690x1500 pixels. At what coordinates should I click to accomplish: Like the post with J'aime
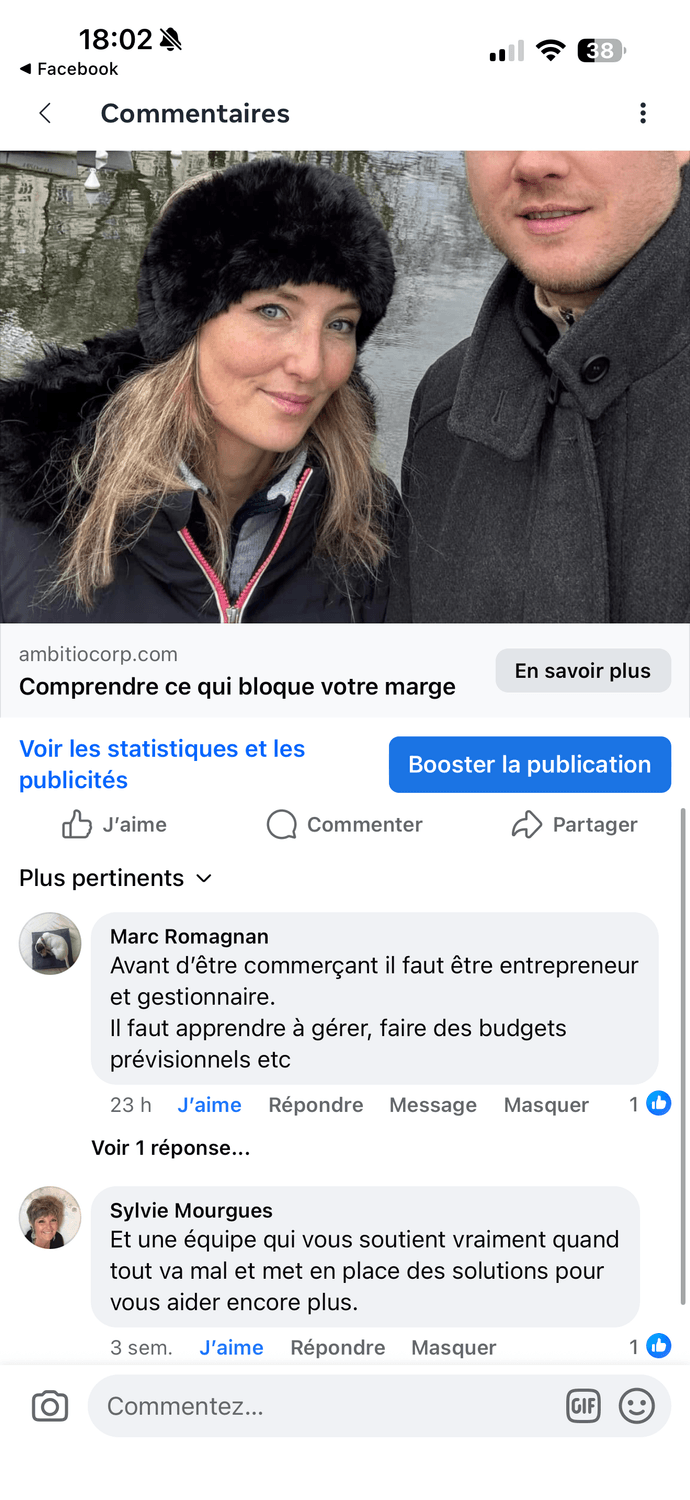114,825
